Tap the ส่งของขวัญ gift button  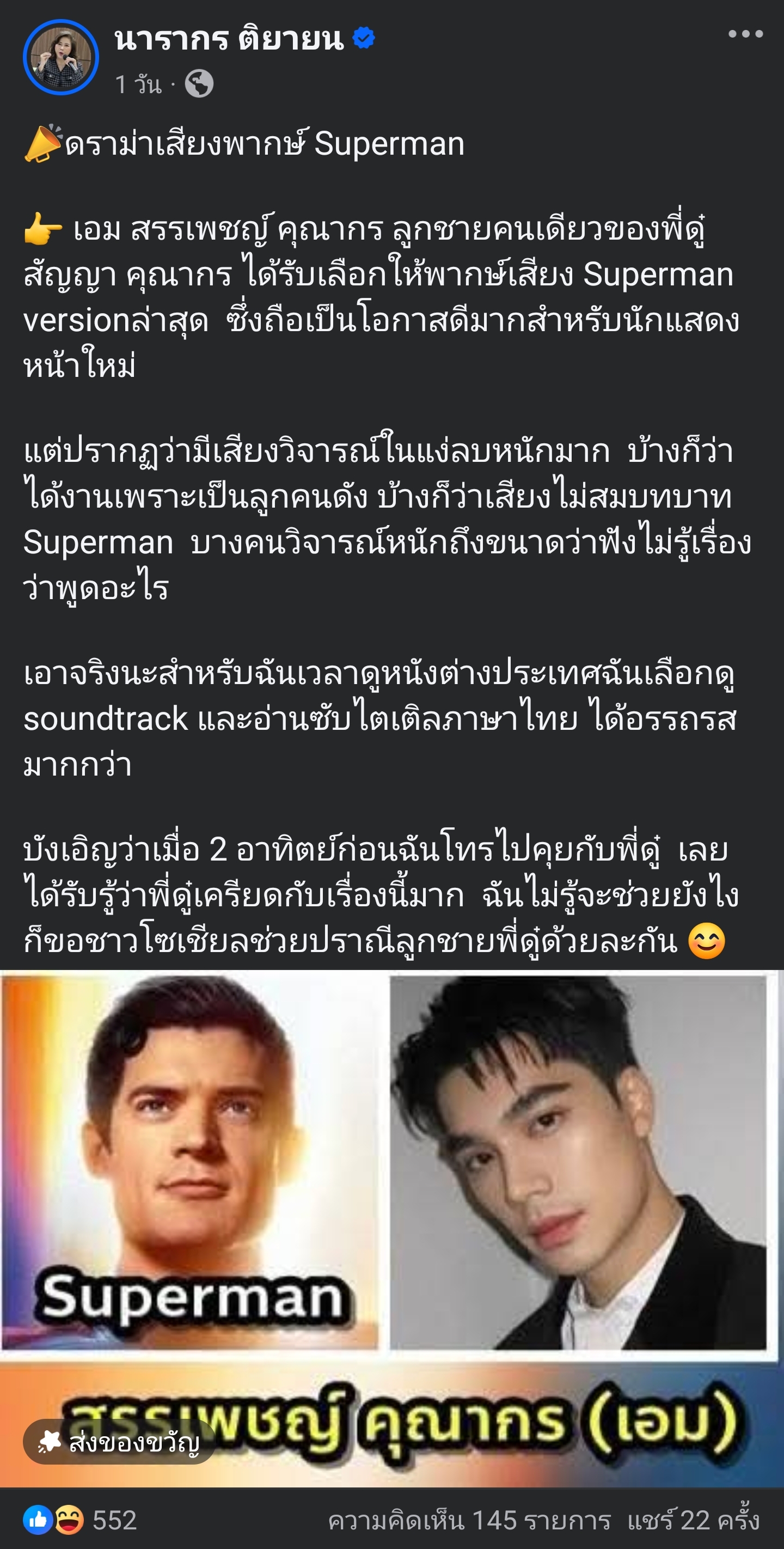point(120,1441)
